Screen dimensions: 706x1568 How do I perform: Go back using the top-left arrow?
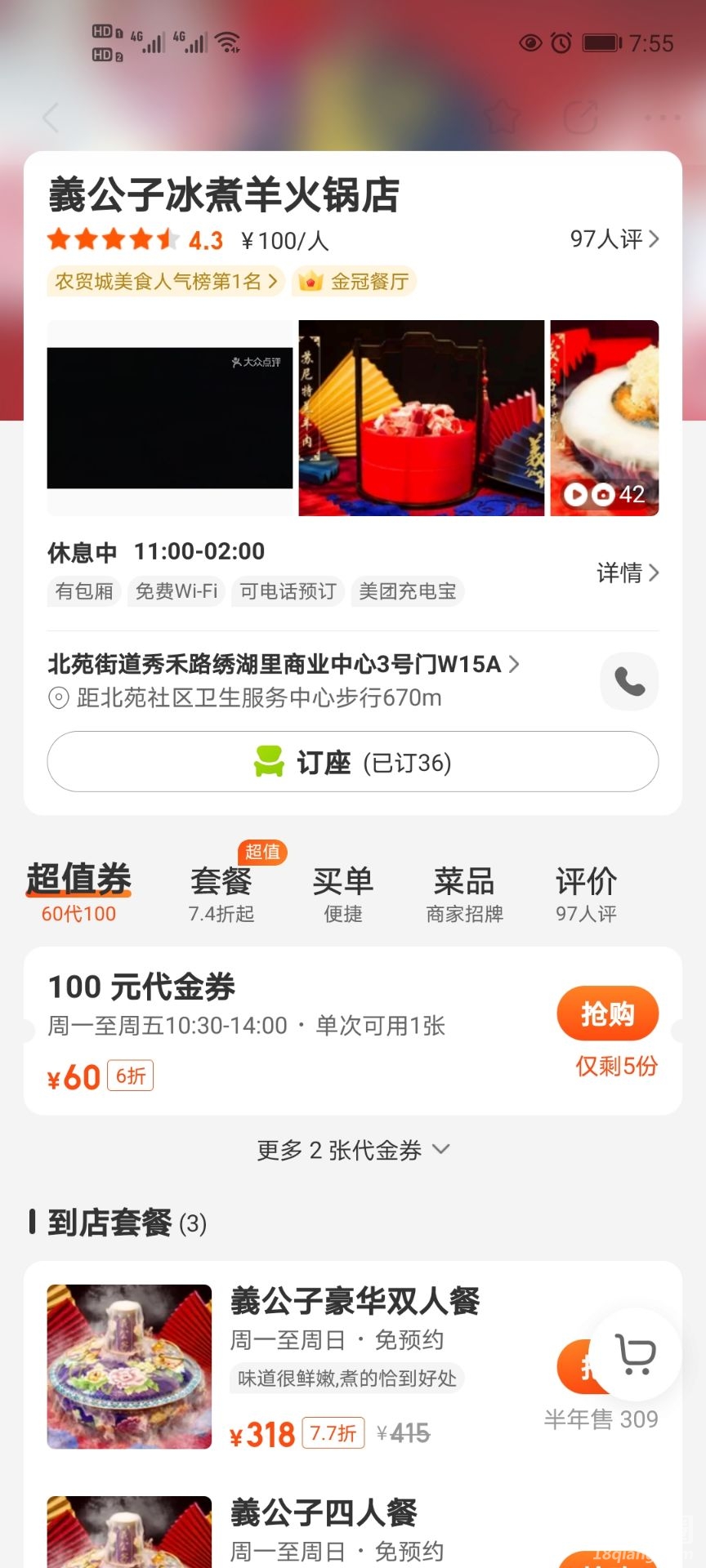pos(51,118)
